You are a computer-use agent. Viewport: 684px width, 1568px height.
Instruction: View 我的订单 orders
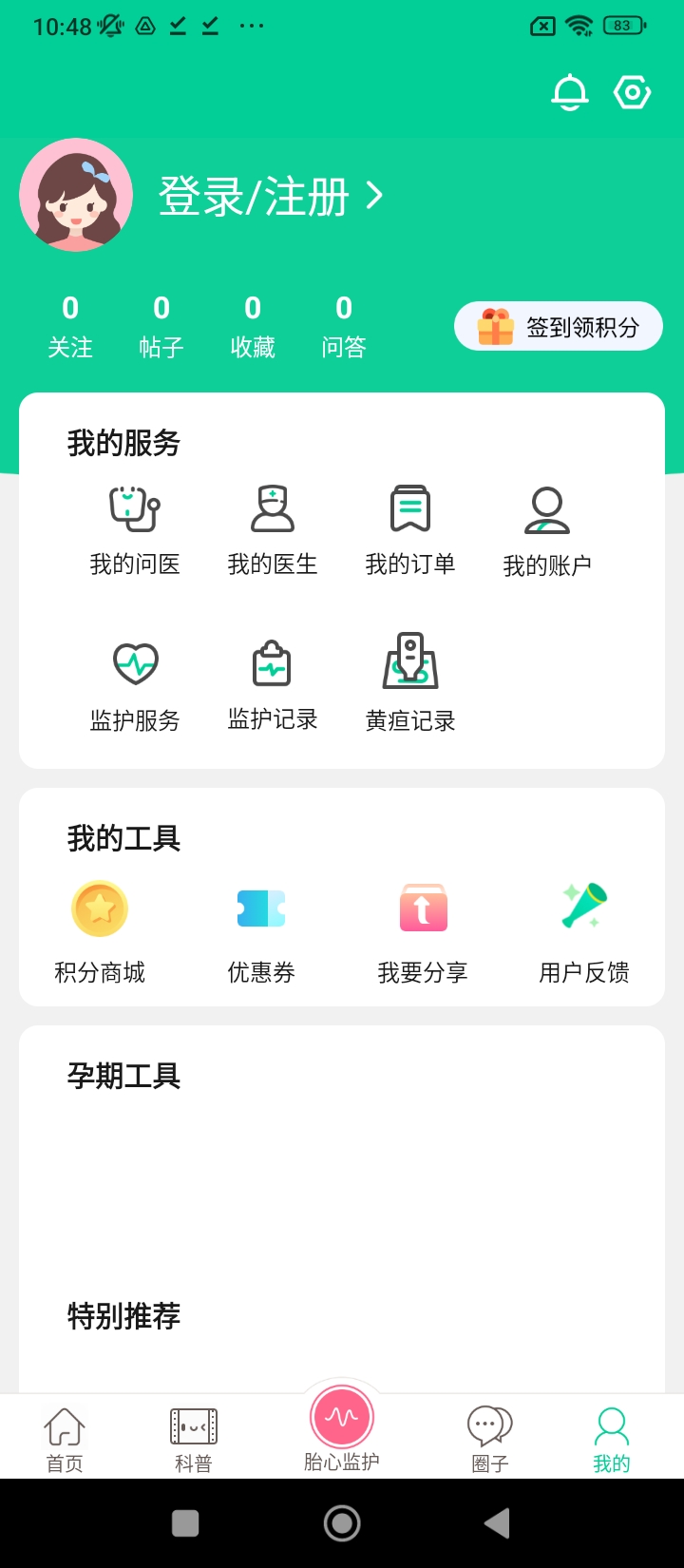click(410, 530)
